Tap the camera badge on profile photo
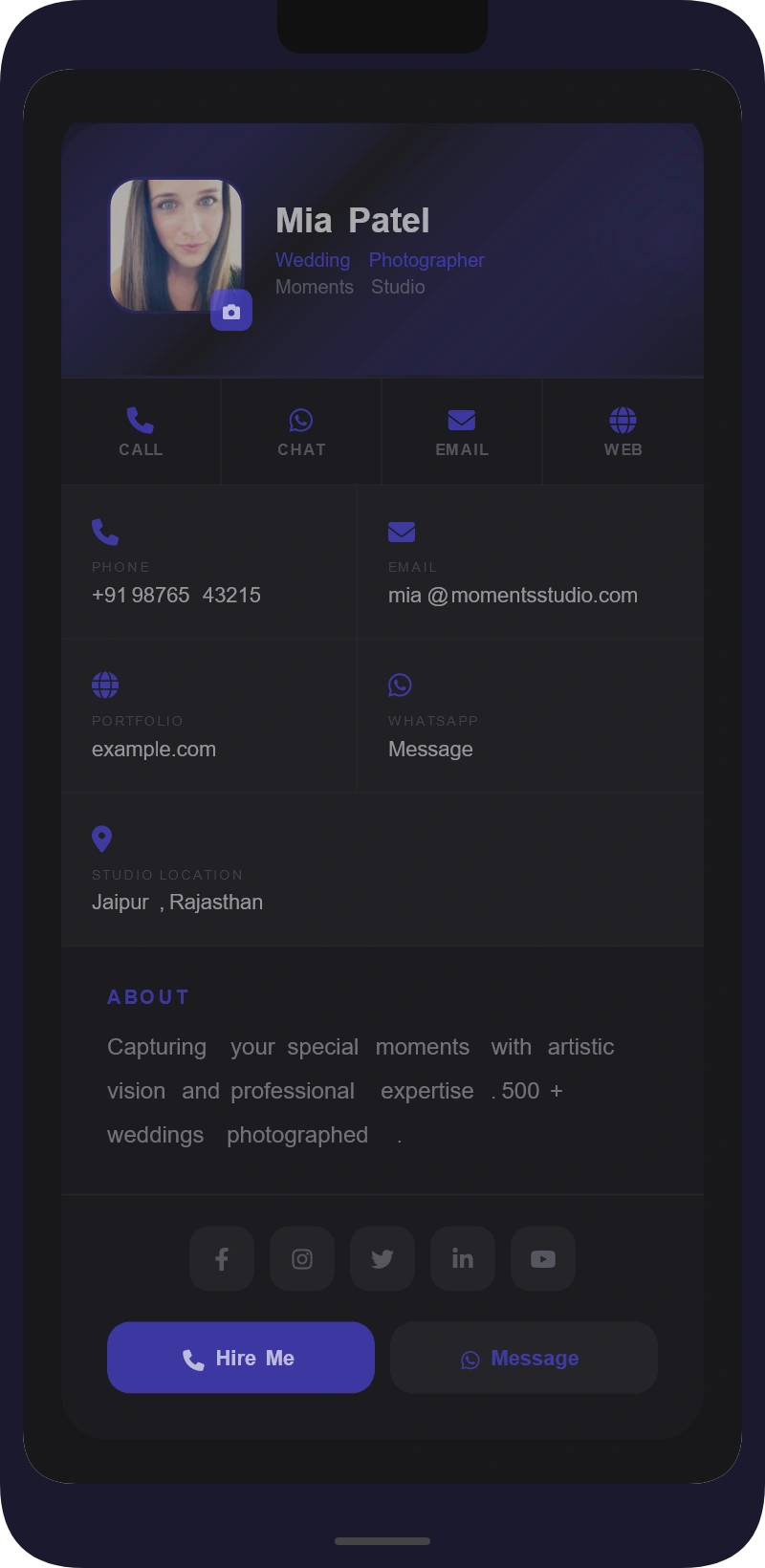Screen dimensions: 765x1568 (x=231, y=311)
